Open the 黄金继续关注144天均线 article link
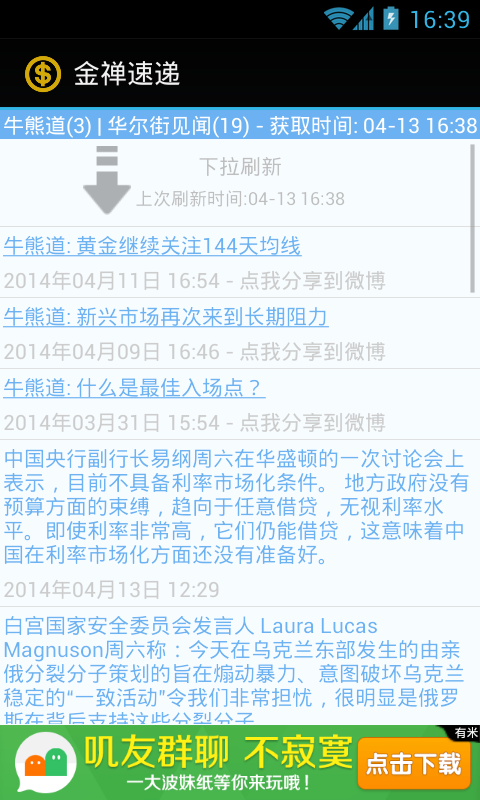480x800 pixels. [152, 247]
